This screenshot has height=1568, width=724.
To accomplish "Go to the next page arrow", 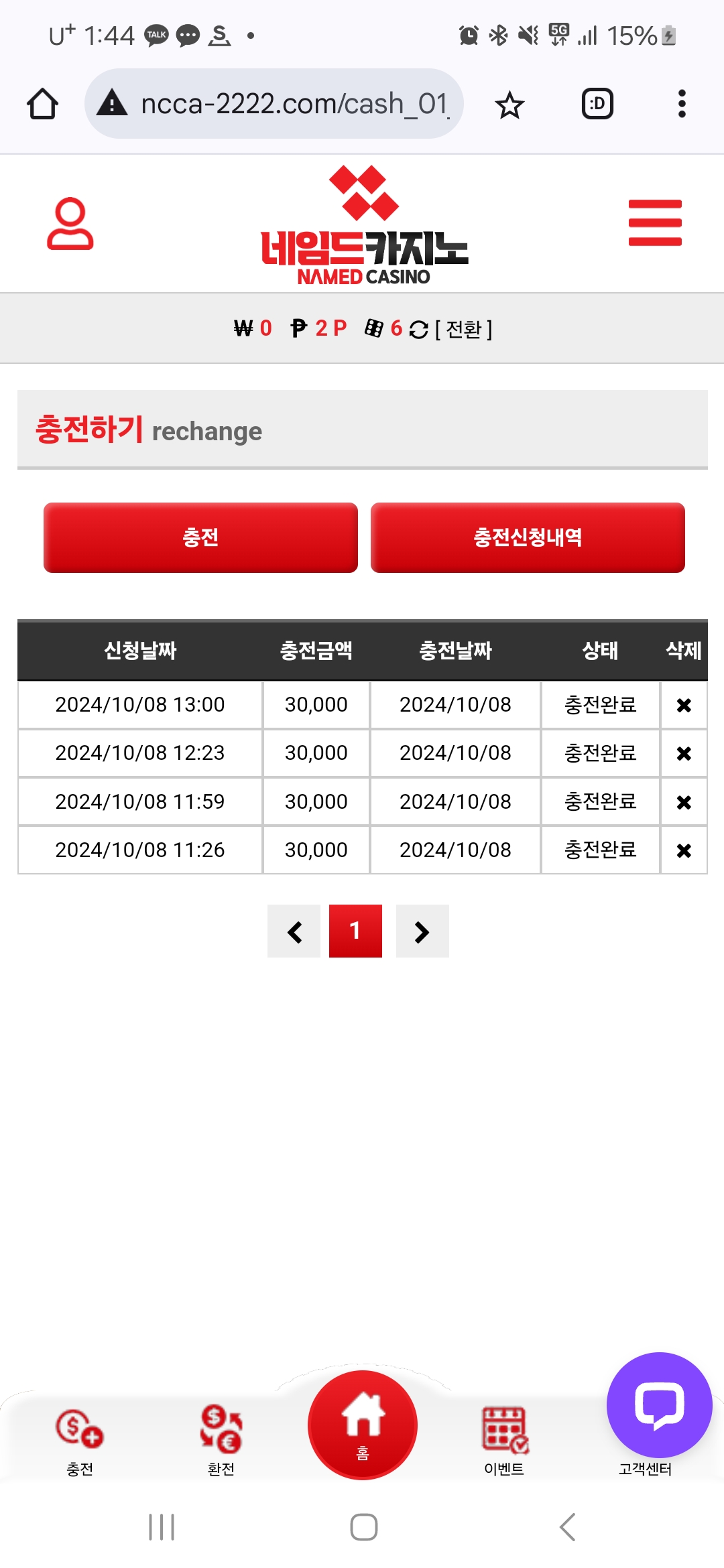I will tap(422, 931).
